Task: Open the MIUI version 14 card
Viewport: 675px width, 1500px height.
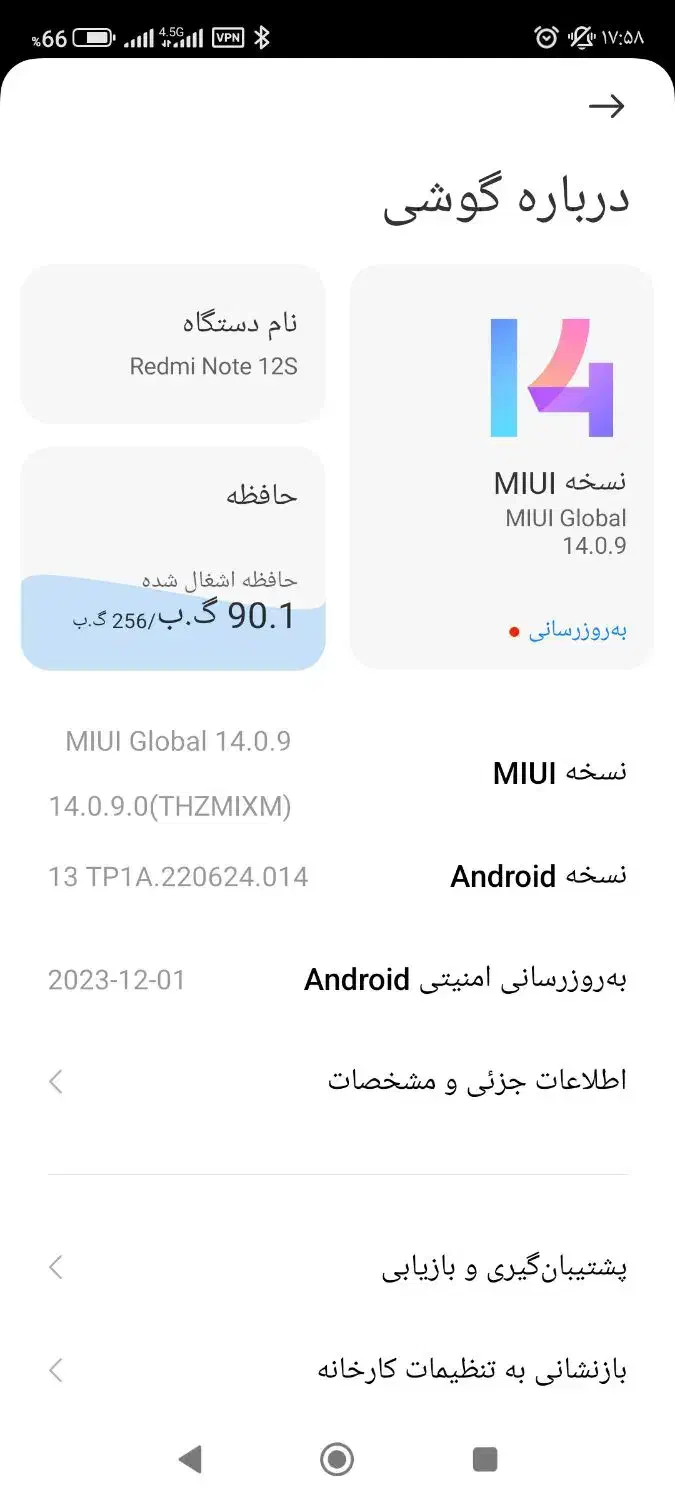Action: point(502,466)
